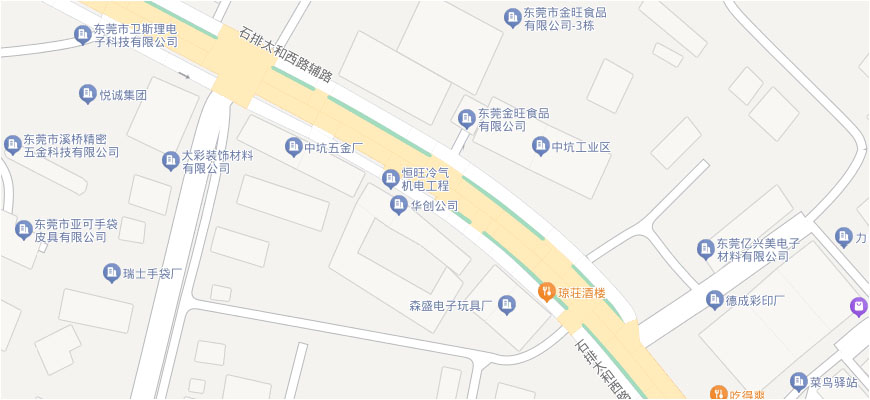Select the 东莞市卫斯理电子科技有限公司 marker
This screenshot has height=400, width=870.
[83, 35]
